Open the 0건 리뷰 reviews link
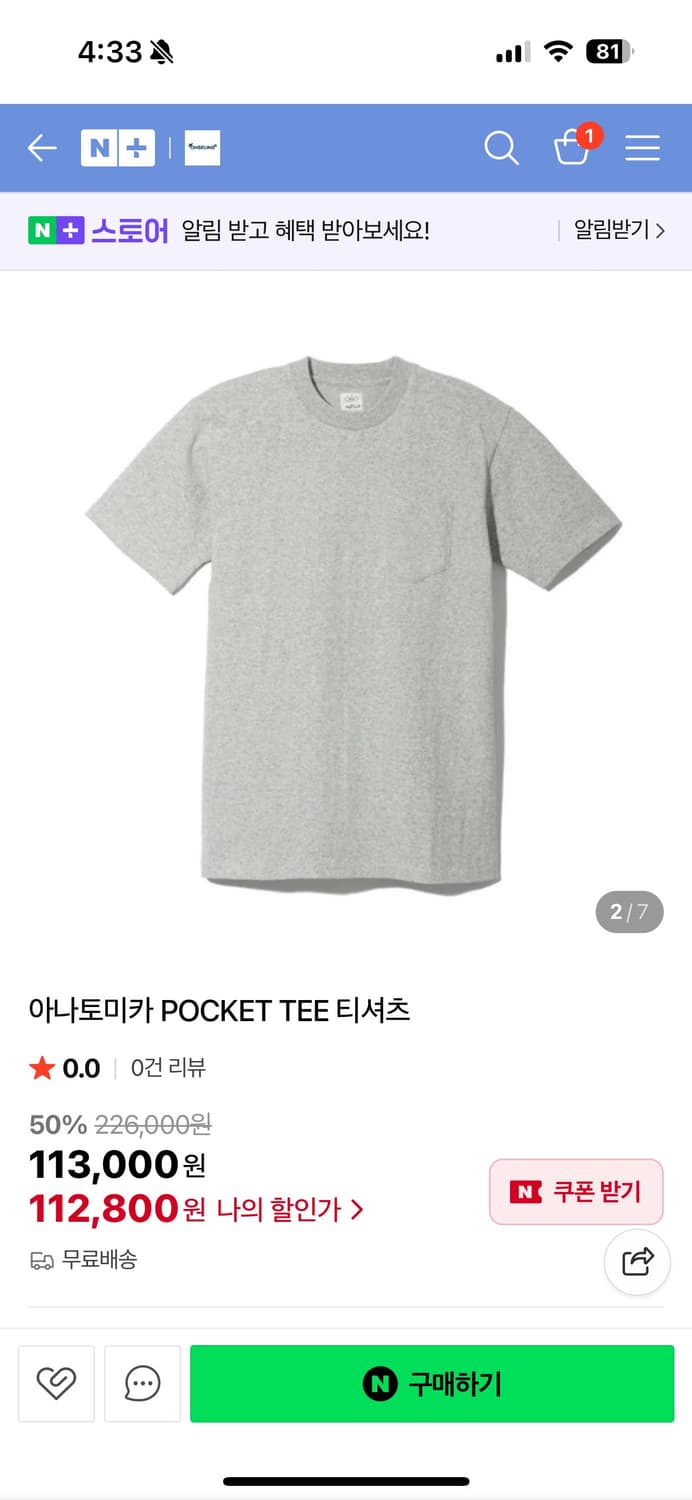Viewport: 692px width, 1500px height. click(168, 1068)
